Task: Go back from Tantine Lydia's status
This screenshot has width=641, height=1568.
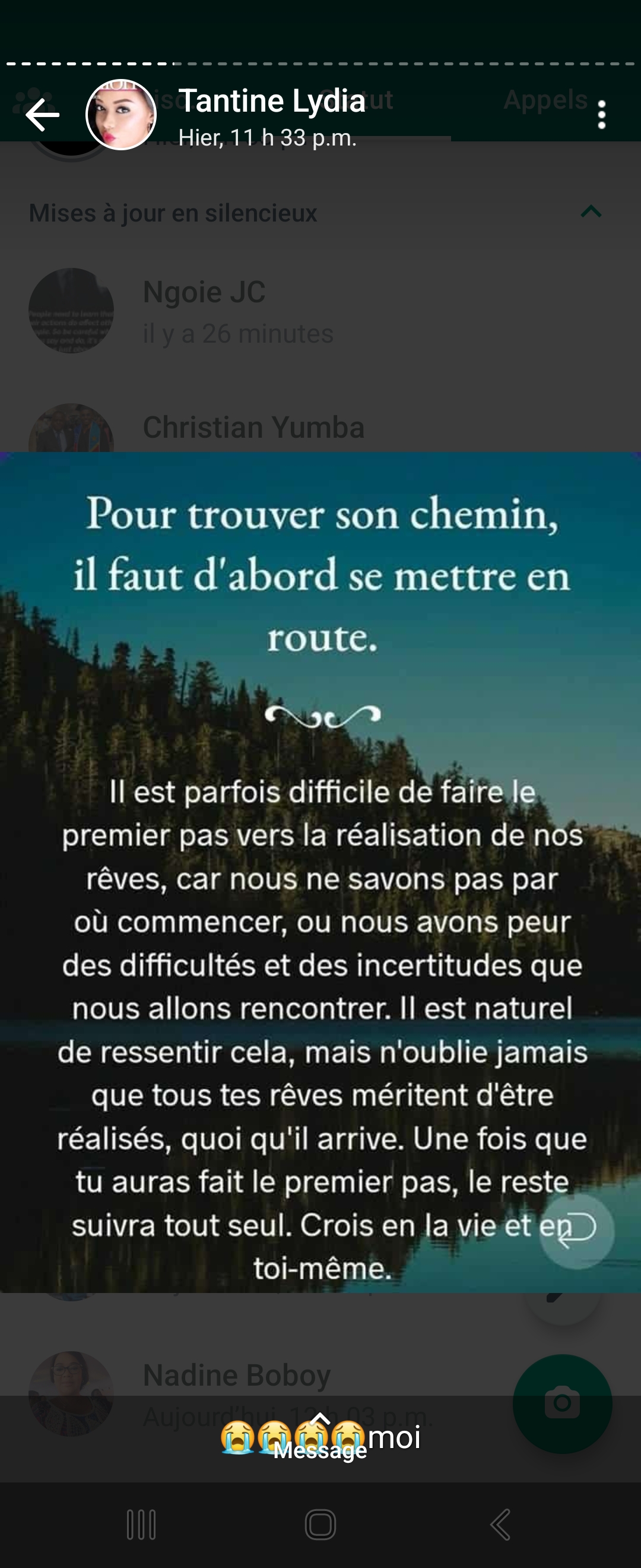Action: tap(43, 115)
